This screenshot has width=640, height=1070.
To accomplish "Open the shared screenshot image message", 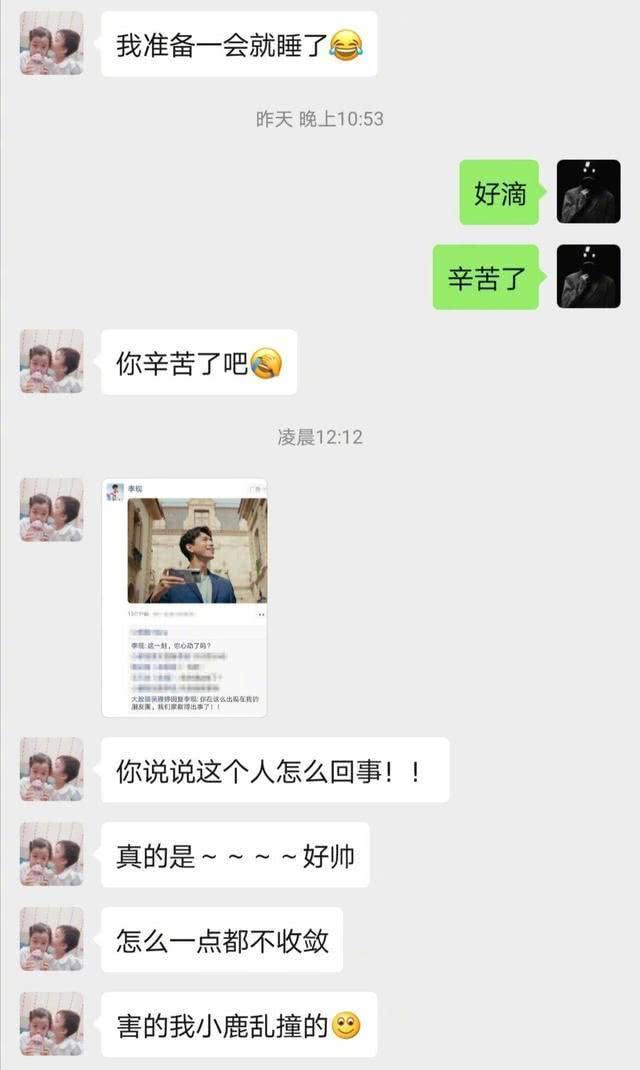I will click(x=184, y=597).
